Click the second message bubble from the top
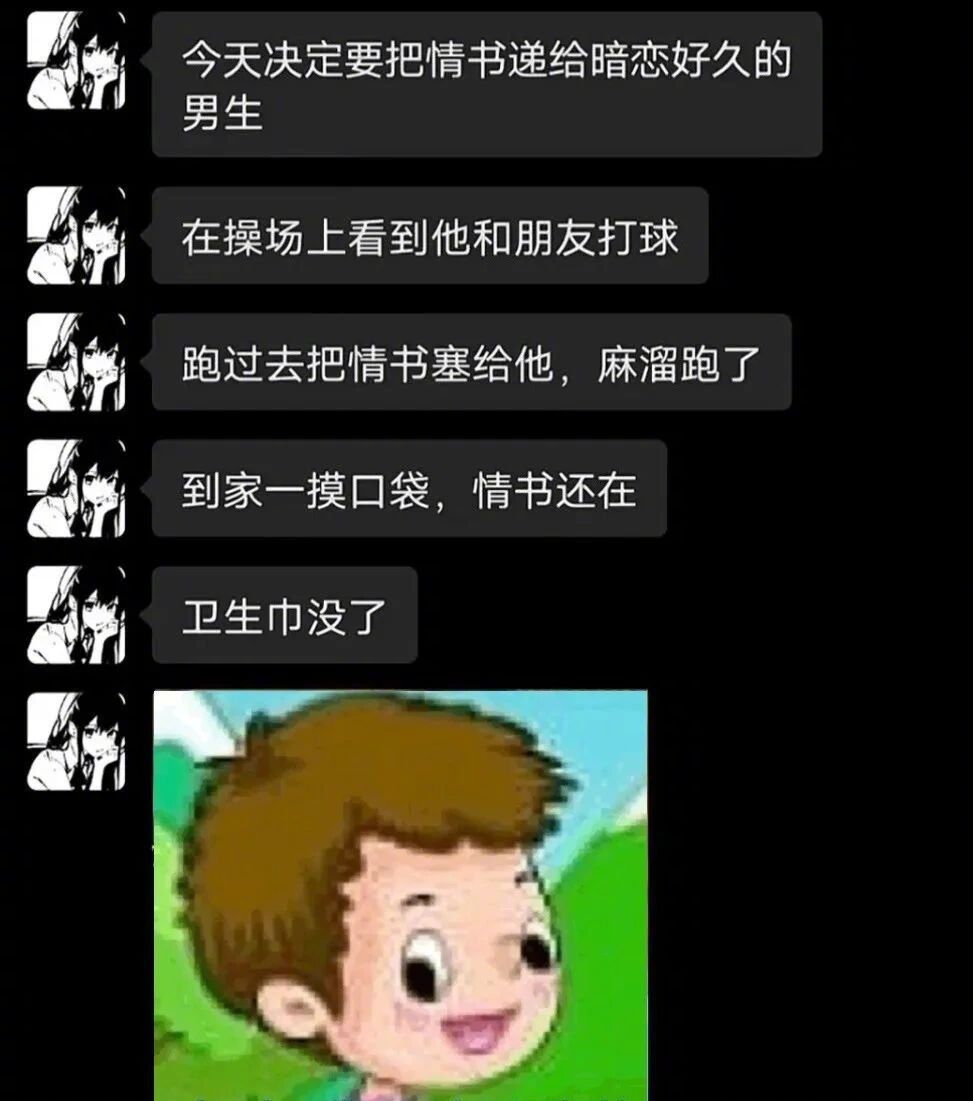The image size is (973, 1101). (x=428, y=237)
